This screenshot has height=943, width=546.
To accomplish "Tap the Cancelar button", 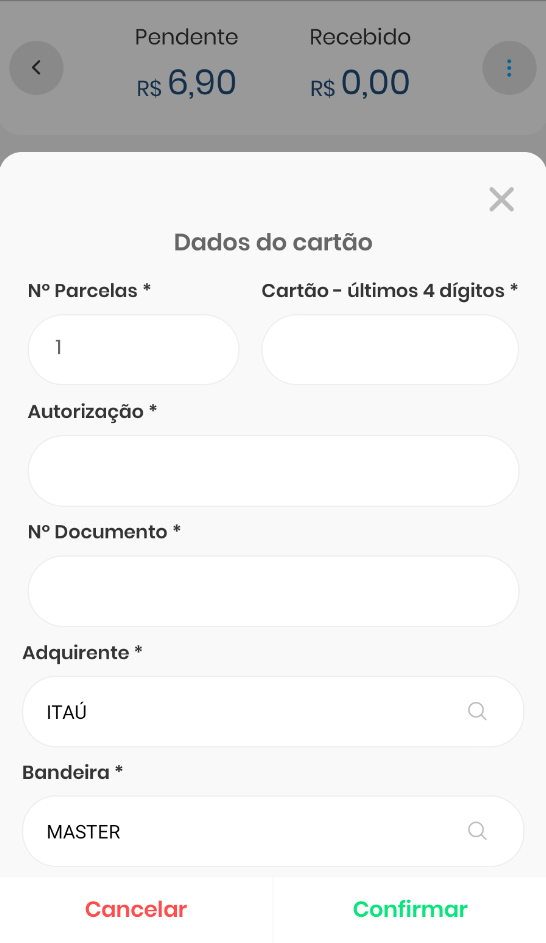I will pos(136,909).
